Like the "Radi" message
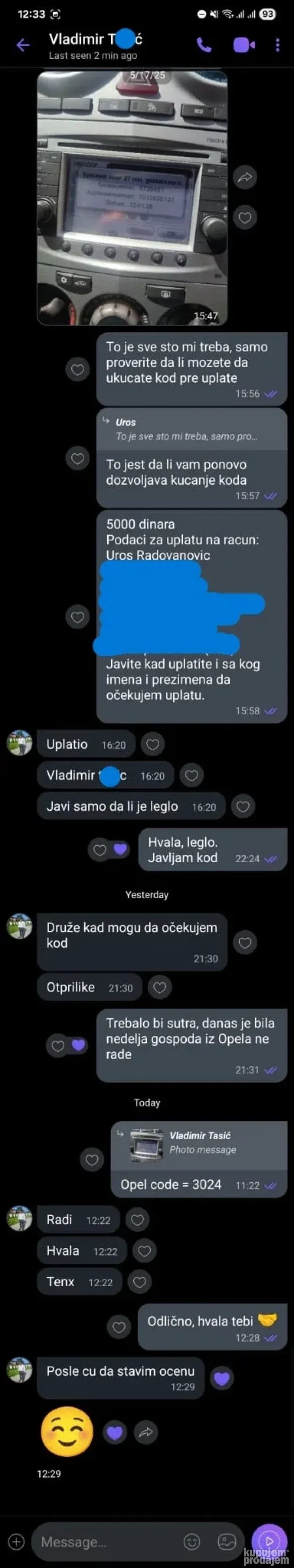Screen dimensions: 294x1568 pos(138,1220)
